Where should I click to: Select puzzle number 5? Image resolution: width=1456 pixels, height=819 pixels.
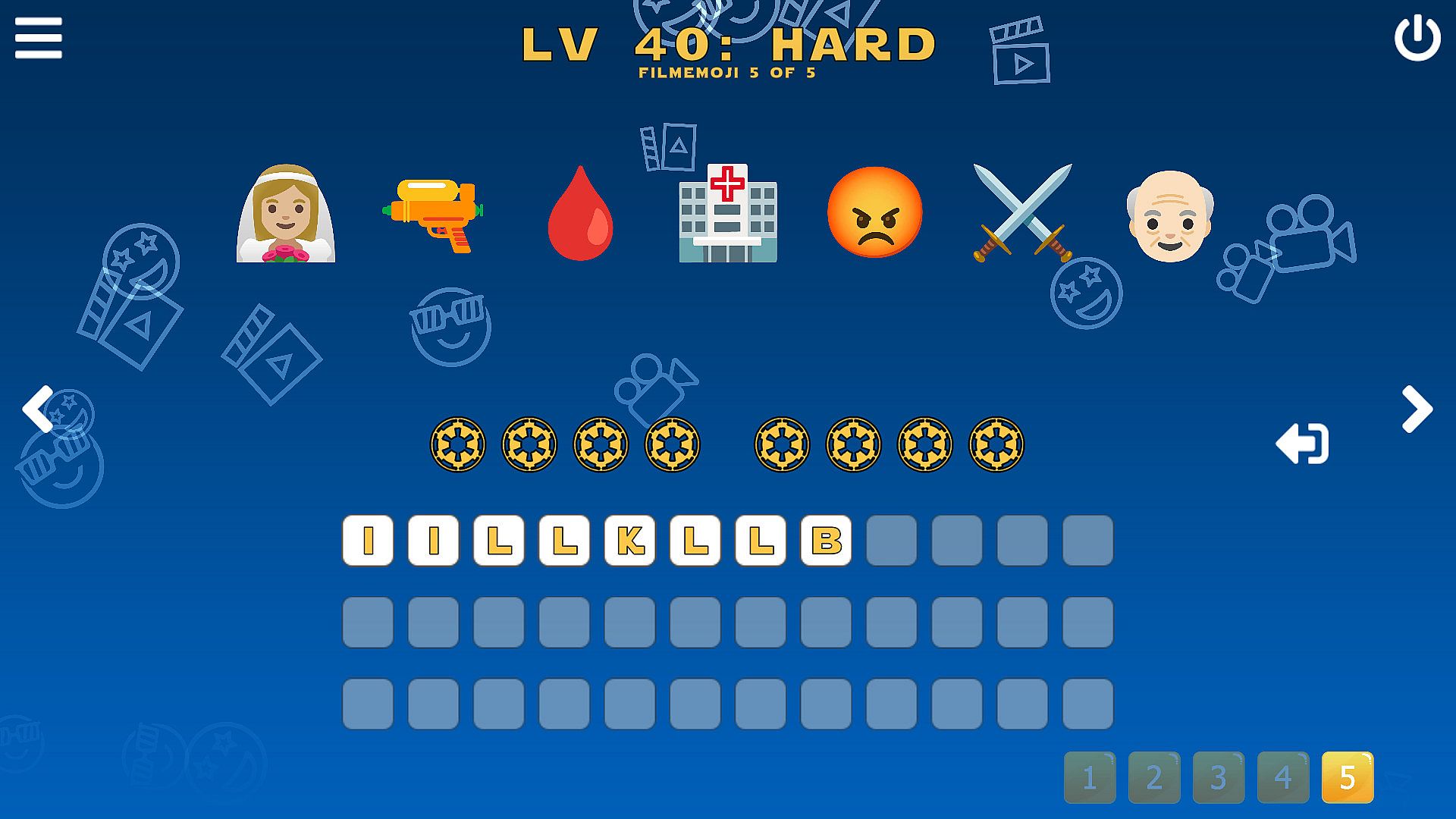1348,777
